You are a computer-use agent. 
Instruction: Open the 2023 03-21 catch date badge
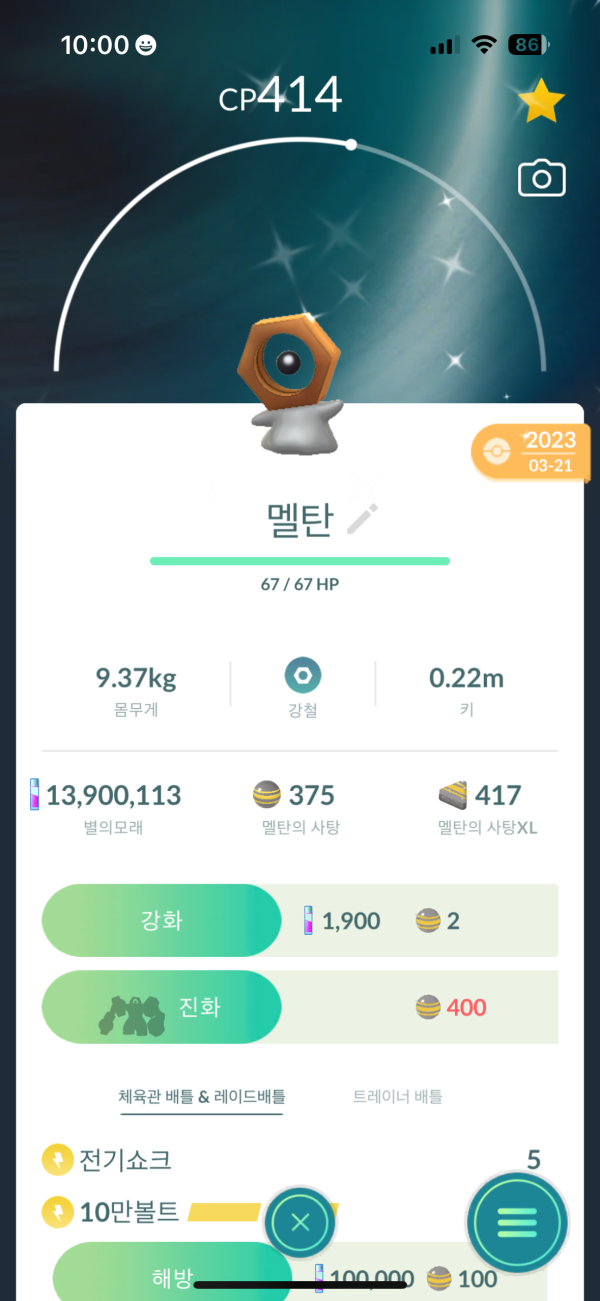coord(531,452)
